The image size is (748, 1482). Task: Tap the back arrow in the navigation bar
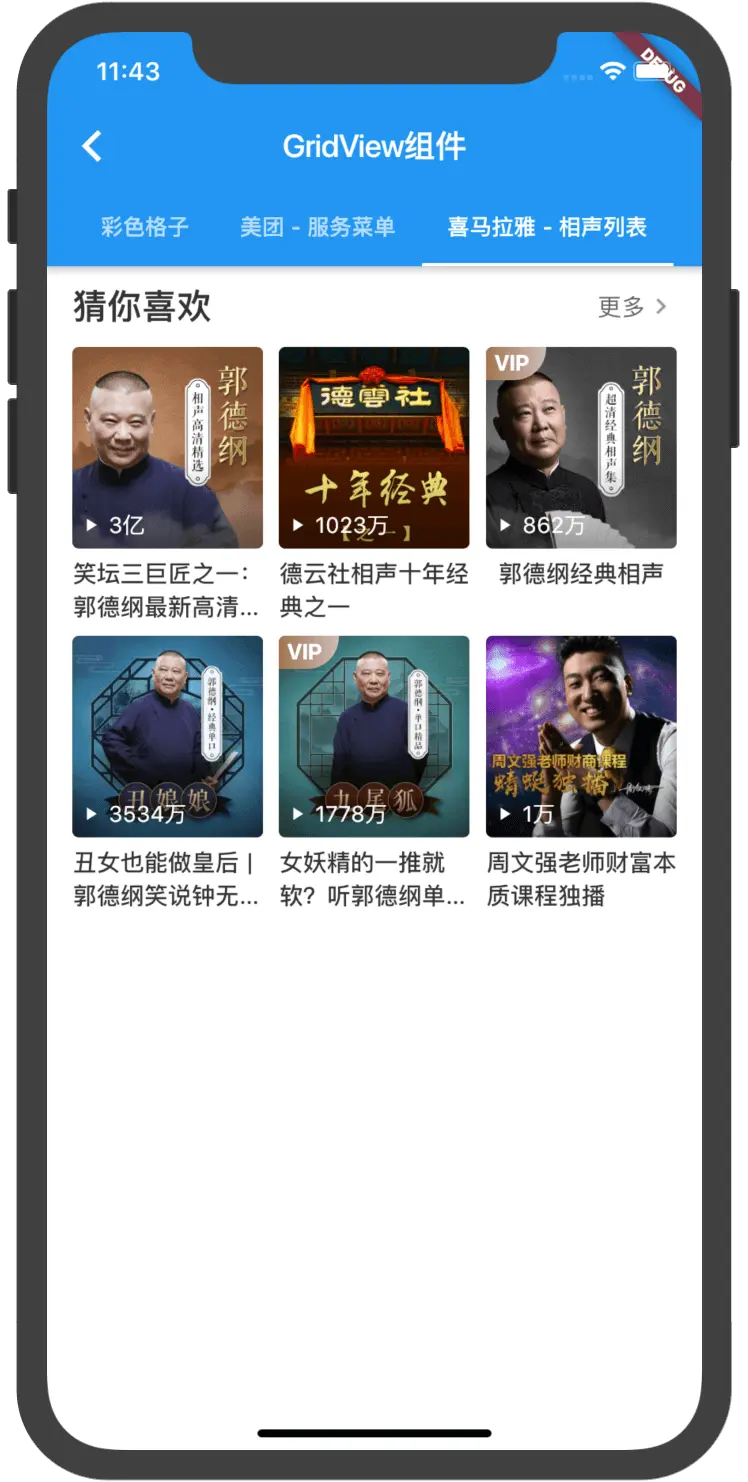(x=93, y=146)
